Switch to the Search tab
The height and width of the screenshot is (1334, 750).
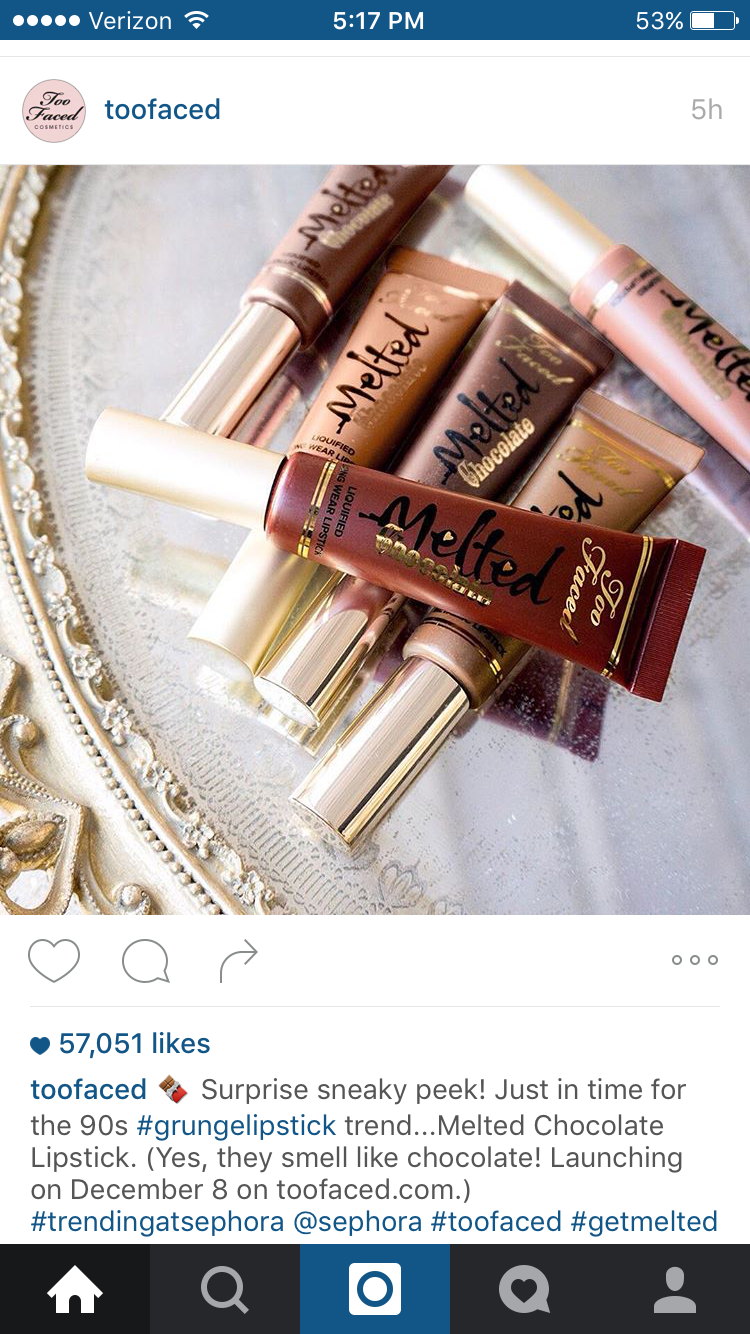coord(225,1289)
